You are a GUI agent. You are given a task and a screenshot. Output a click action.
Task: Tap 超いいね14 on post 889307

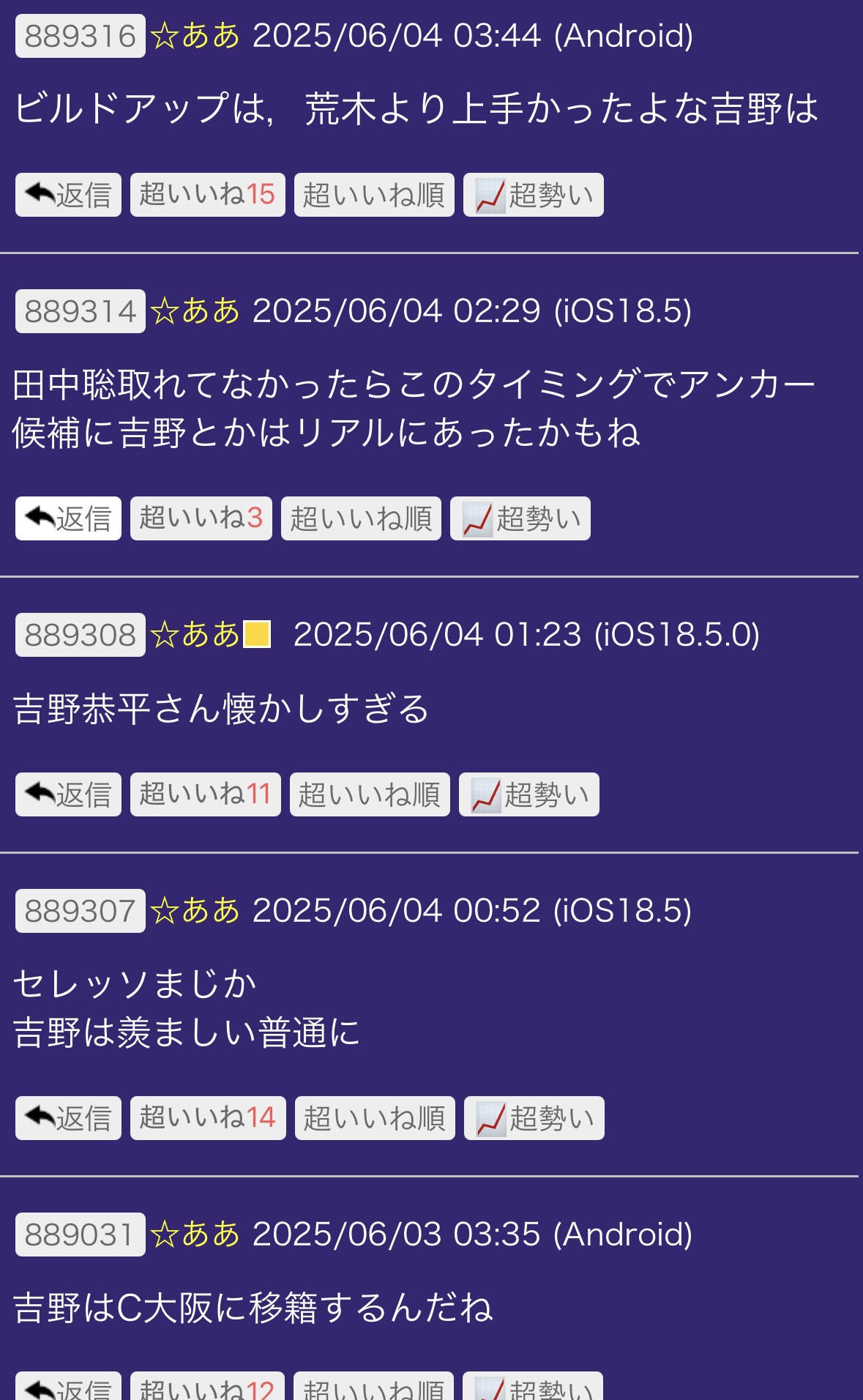click(x=208, y=1118)
